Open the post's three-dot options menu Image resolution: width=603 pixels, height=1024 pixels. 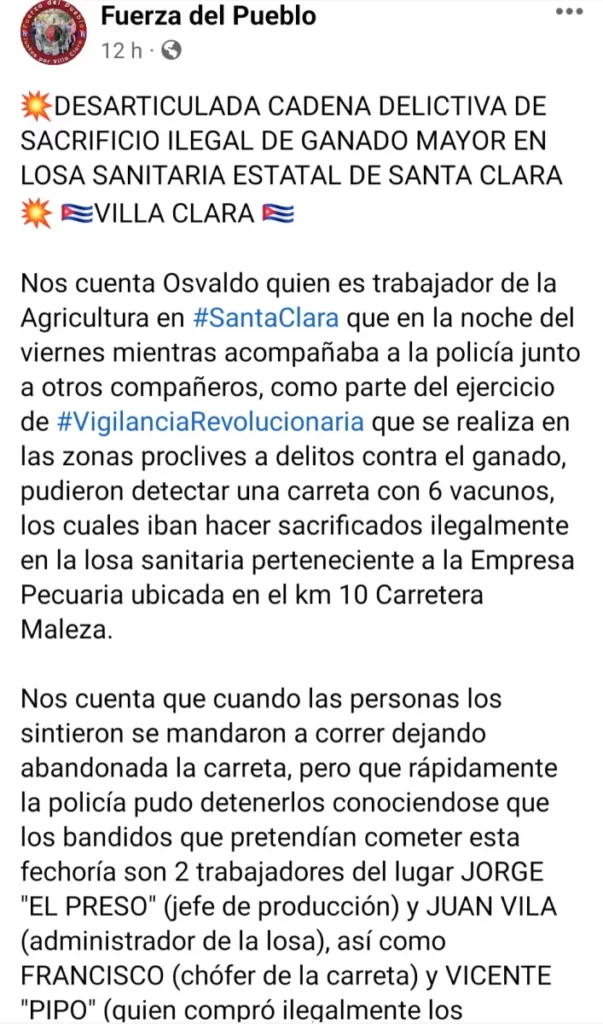[x=568, y=11]
